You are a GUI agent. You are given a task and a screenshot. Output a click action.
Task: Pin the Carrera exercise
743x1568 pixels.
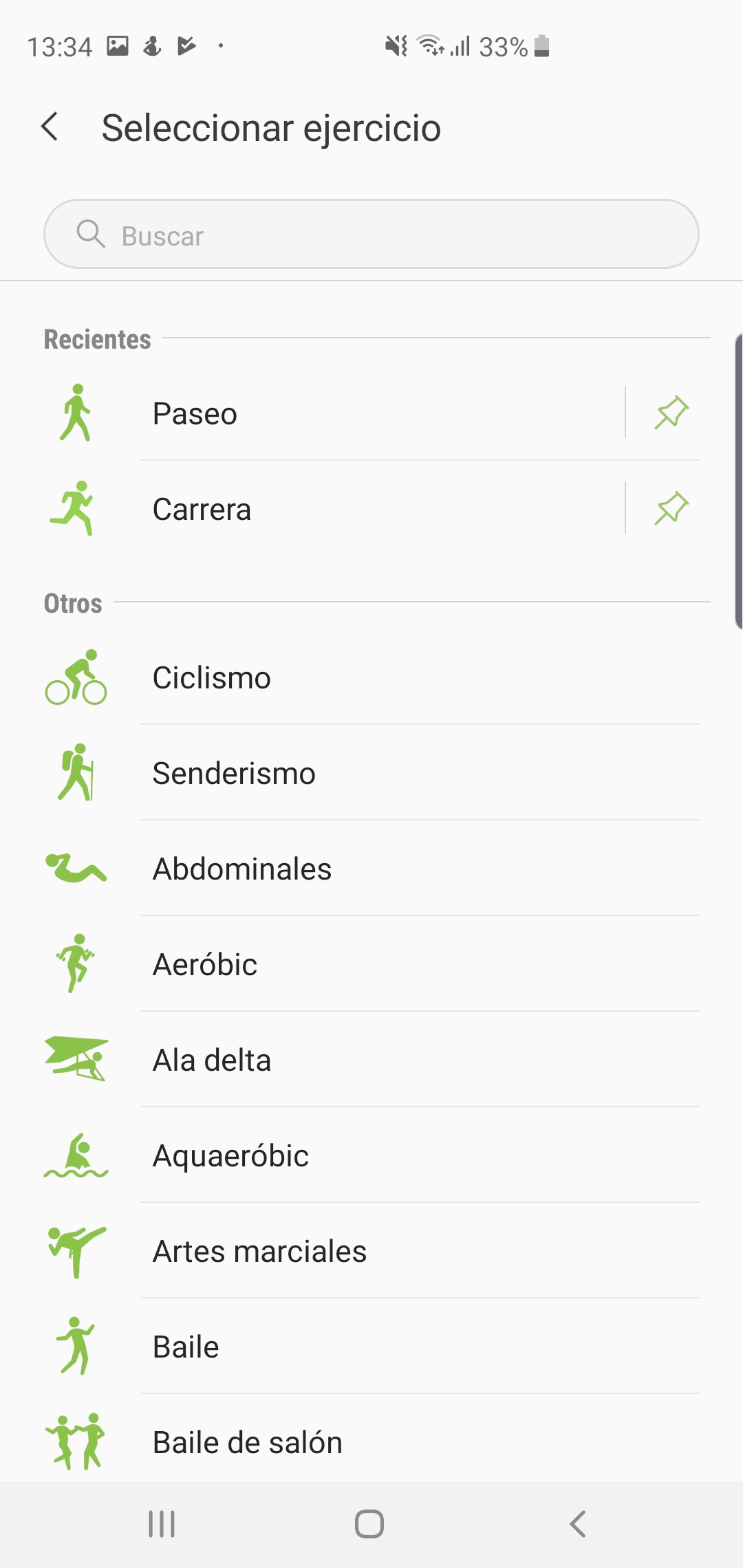click(671, 509)
